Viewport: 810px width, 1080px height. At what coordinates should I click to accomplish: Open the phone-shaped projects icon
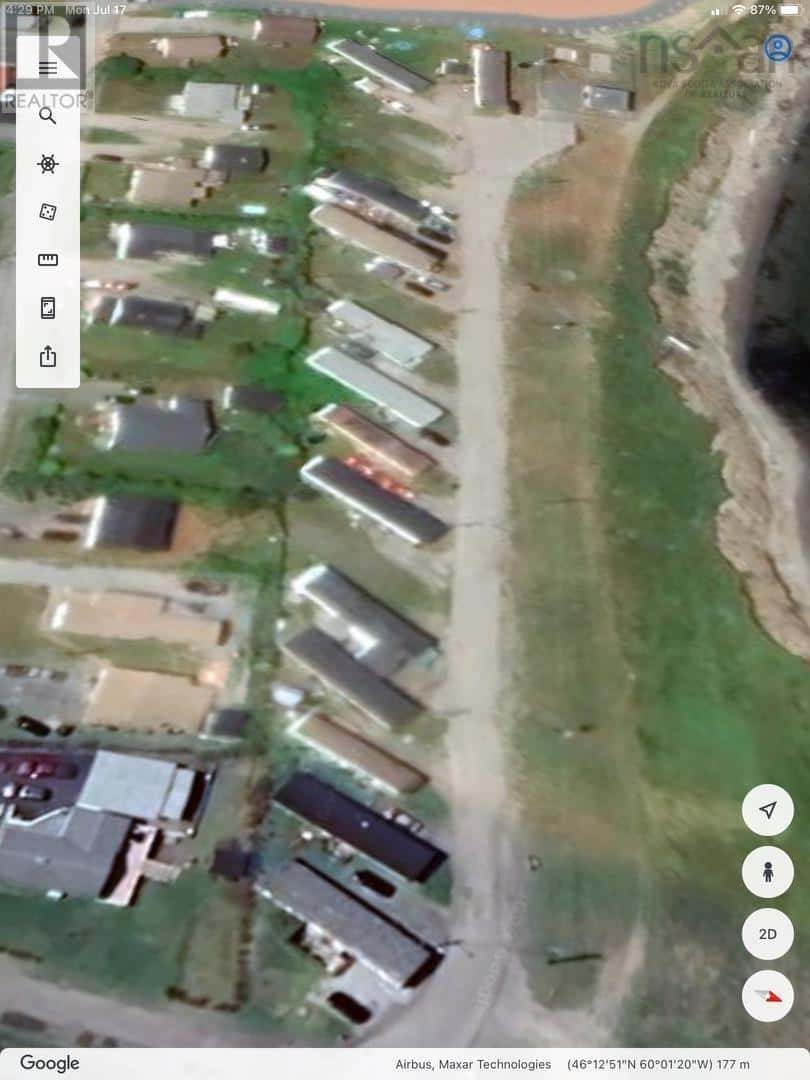[x=48, y=308]
